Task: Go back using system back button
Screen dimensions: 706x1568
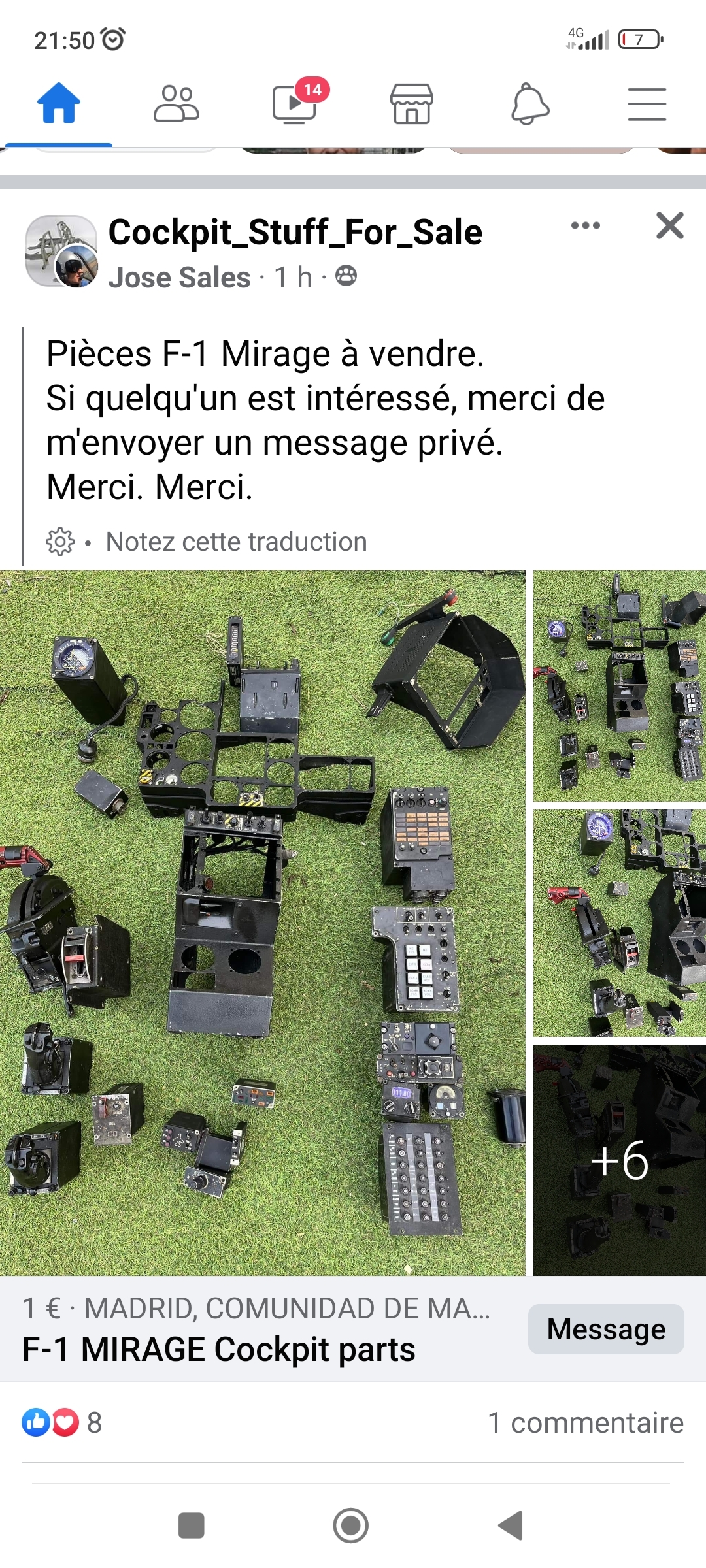Action: [x=511, y=1526]
